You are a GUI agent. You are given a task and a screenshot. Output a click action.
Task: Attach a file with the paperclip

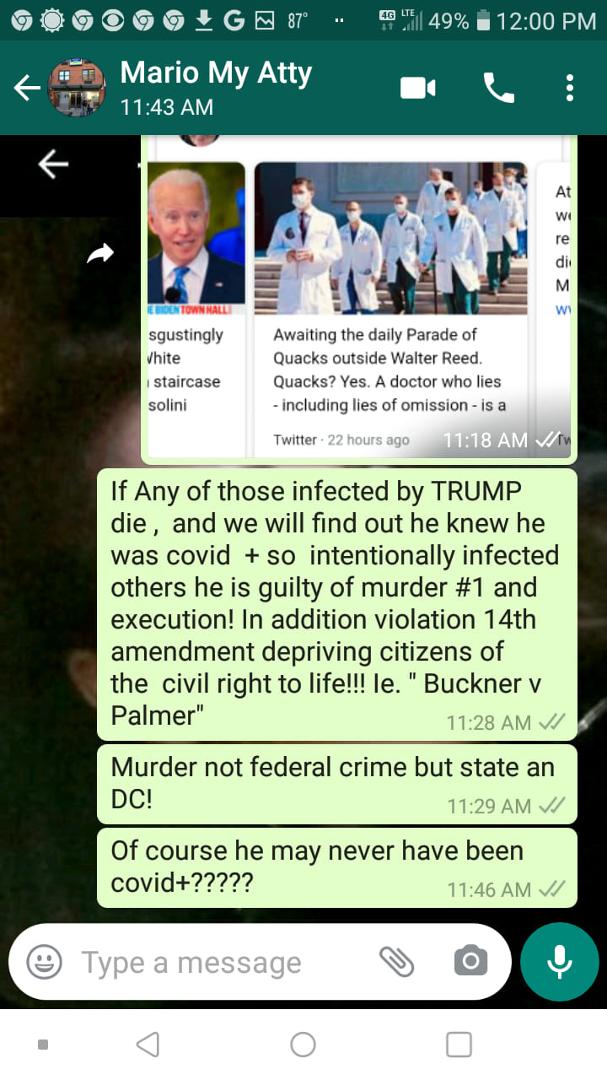click(x=397, y=961)
